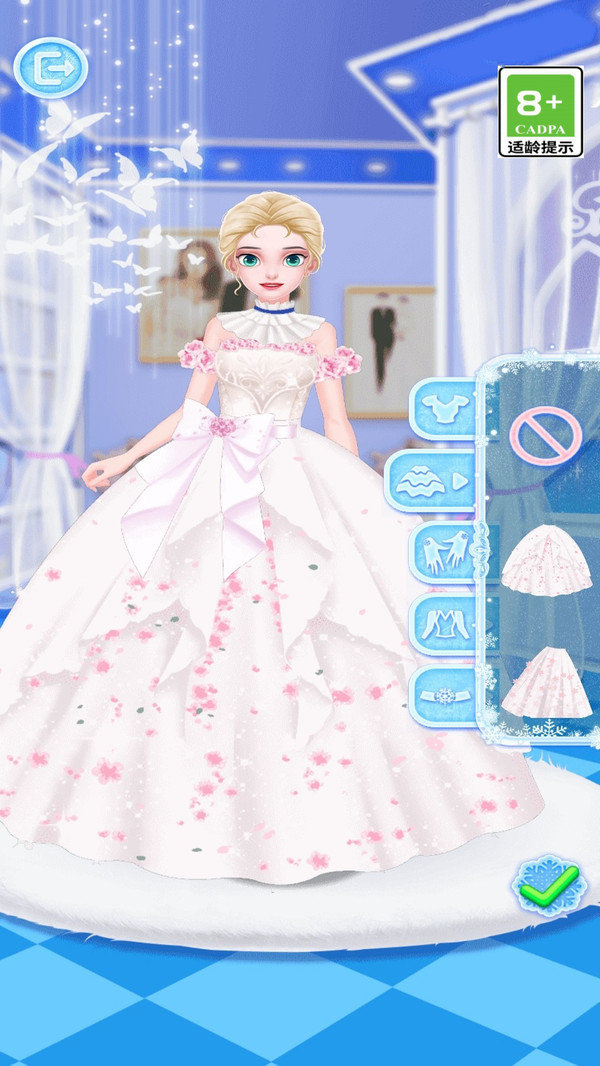Exit the dress-up room
The height and width of the screenshot is (1066, 600).
pyautogui.click(x=50, y=67)
